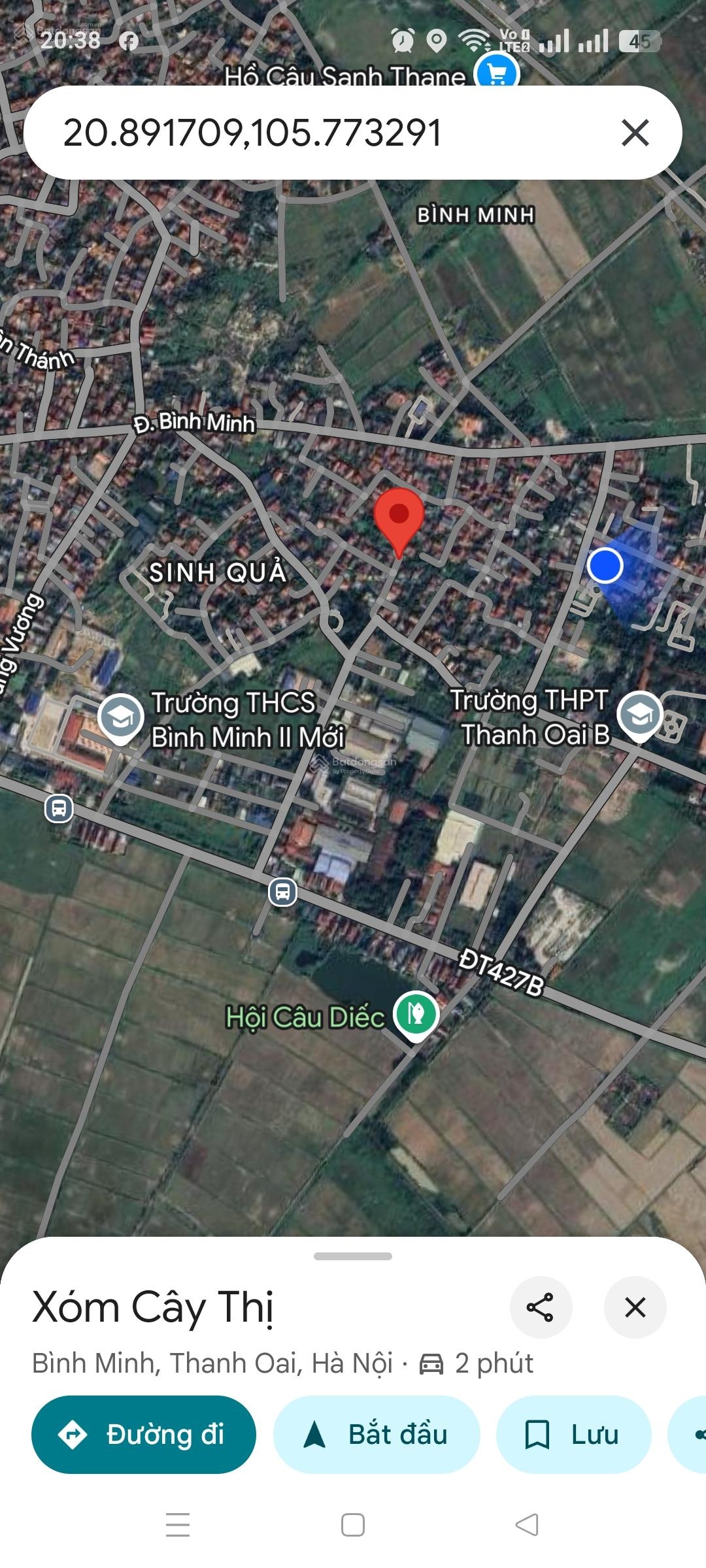
Task: Tap the blue current location dot
Action: pos(605,565)
